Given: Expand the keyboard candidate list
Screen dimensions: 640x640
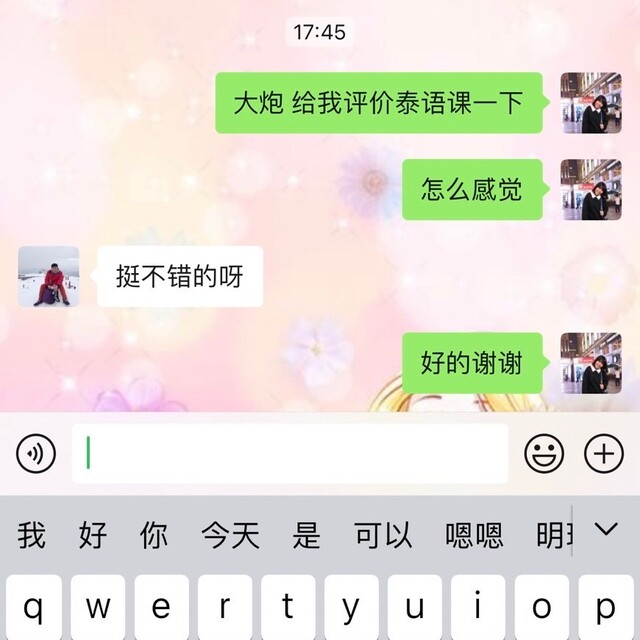Looking at the screenshot, I should (x=606, y=529).
